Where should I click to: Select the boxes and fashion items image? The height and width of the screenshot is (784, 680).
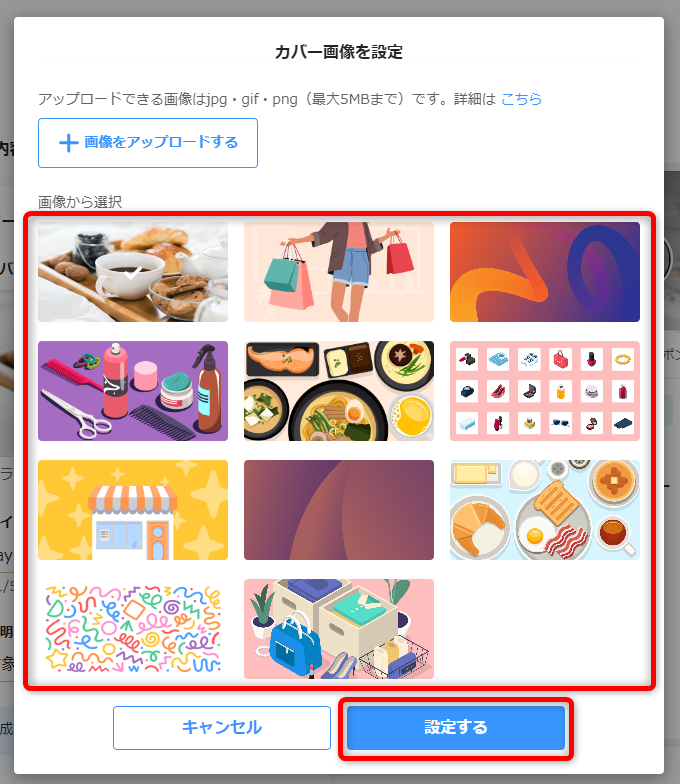point(339,629)
